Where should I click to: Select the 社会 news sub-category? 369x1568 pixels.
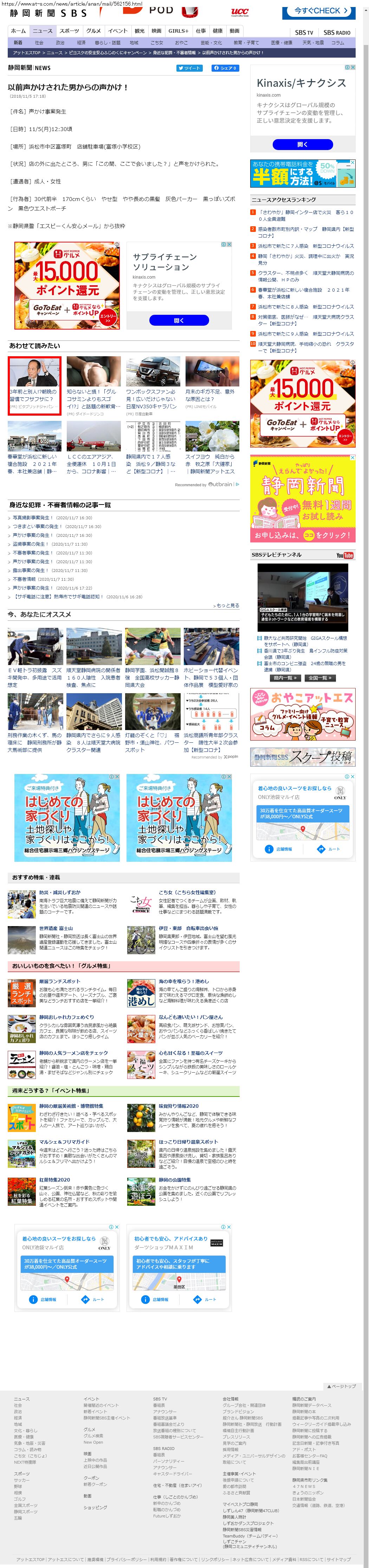(39, 43)
